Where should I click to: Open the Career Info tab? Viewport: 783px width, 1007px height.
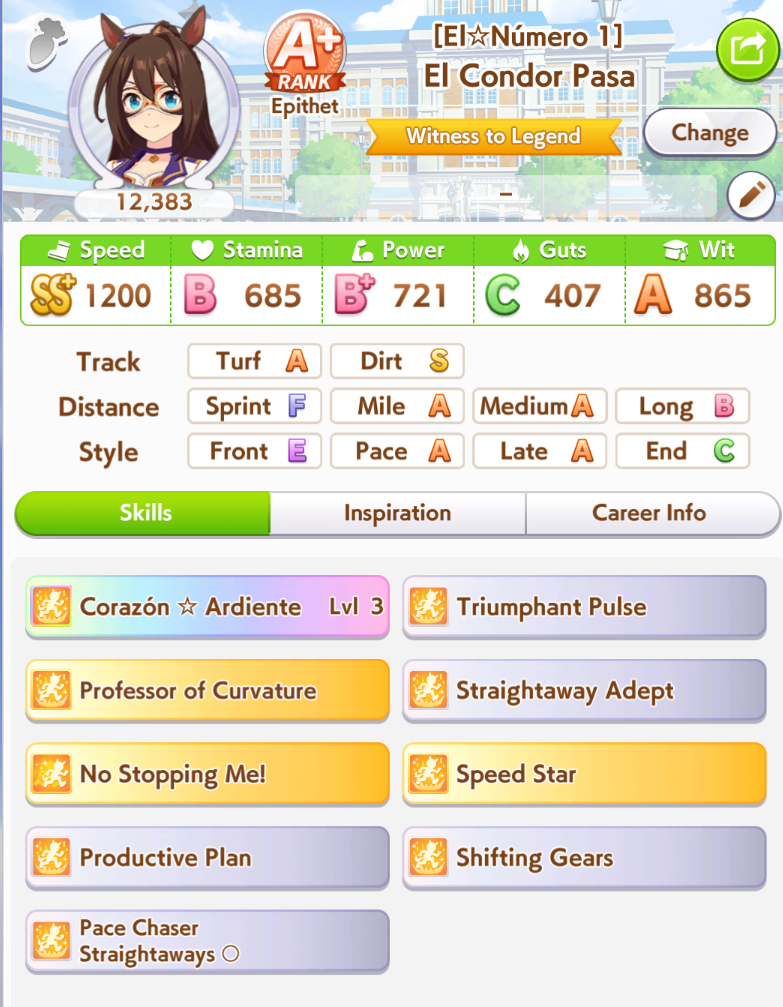[649, 513]
